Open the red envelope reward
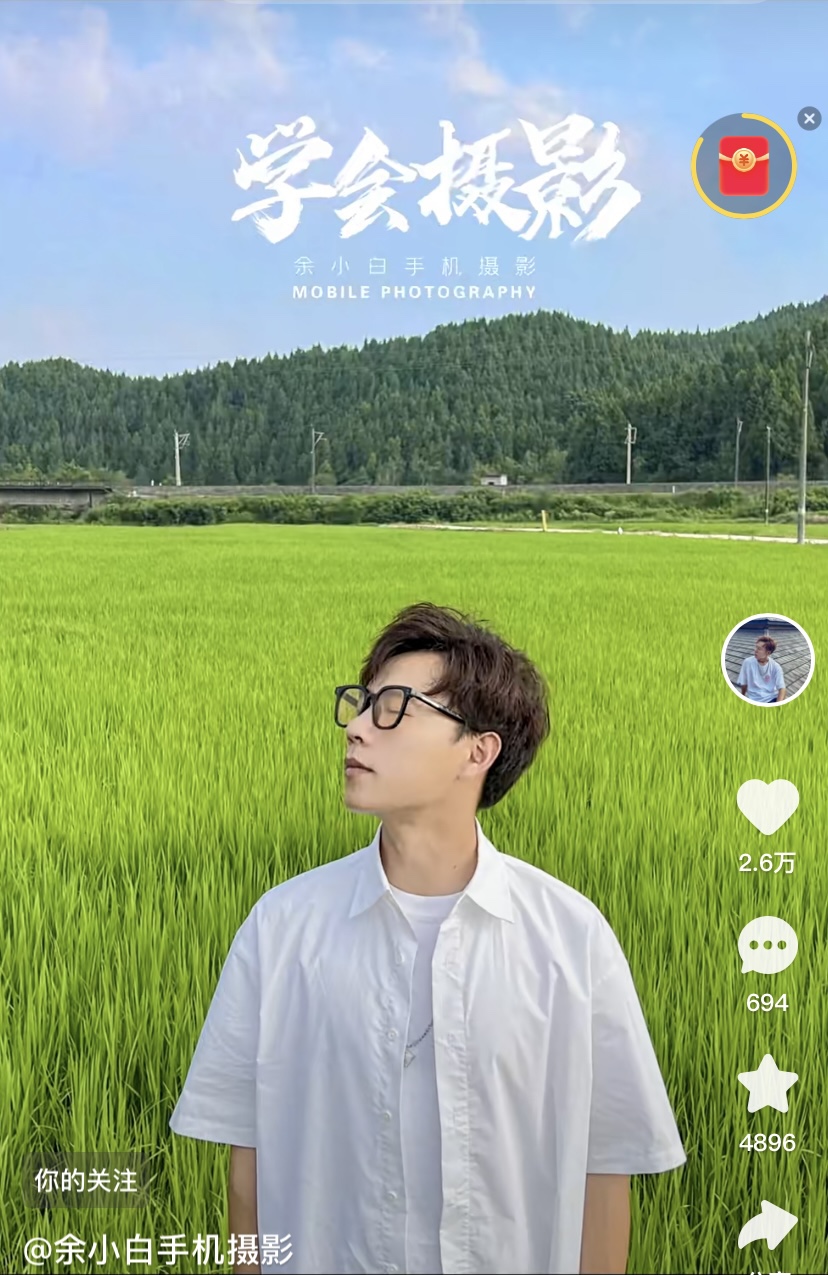Viewport: 828px width, 1275px height. click(744, 166)
